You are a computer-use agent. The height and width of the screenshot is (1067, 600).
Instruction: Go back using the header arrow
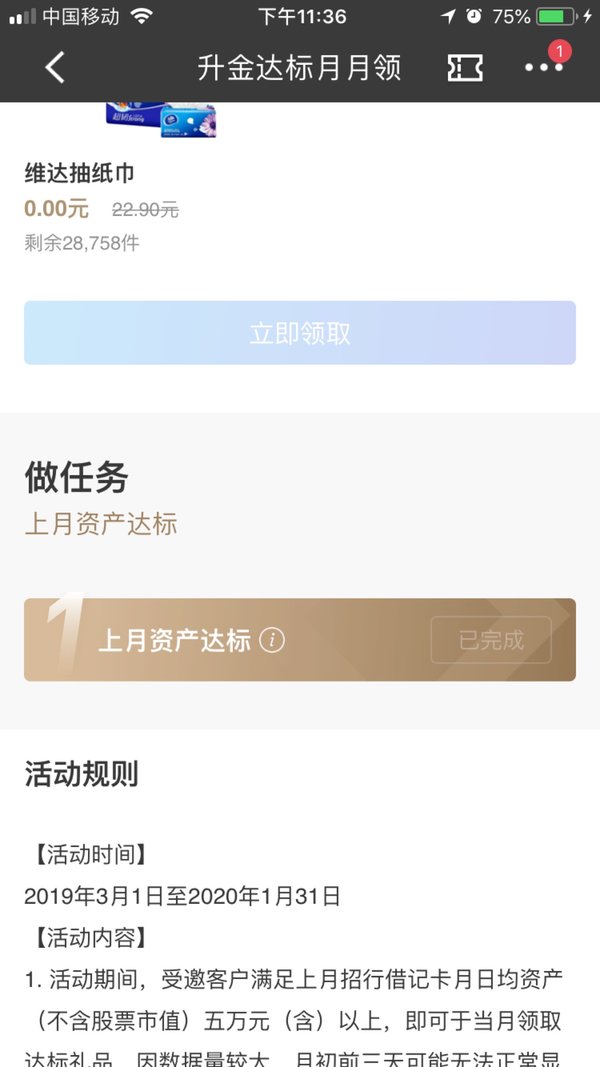pyautogui.click(x=54, y=68)
